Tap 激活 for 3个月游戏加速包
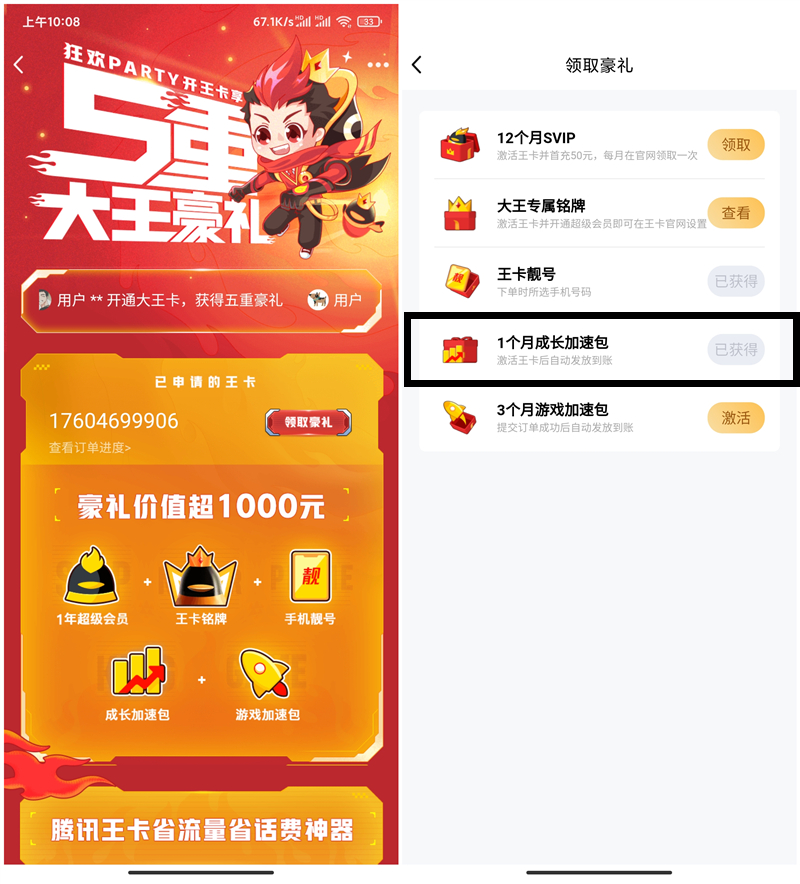Image resolution: width=800 pixels, height=884 pixels. click(x=736, y=418)
